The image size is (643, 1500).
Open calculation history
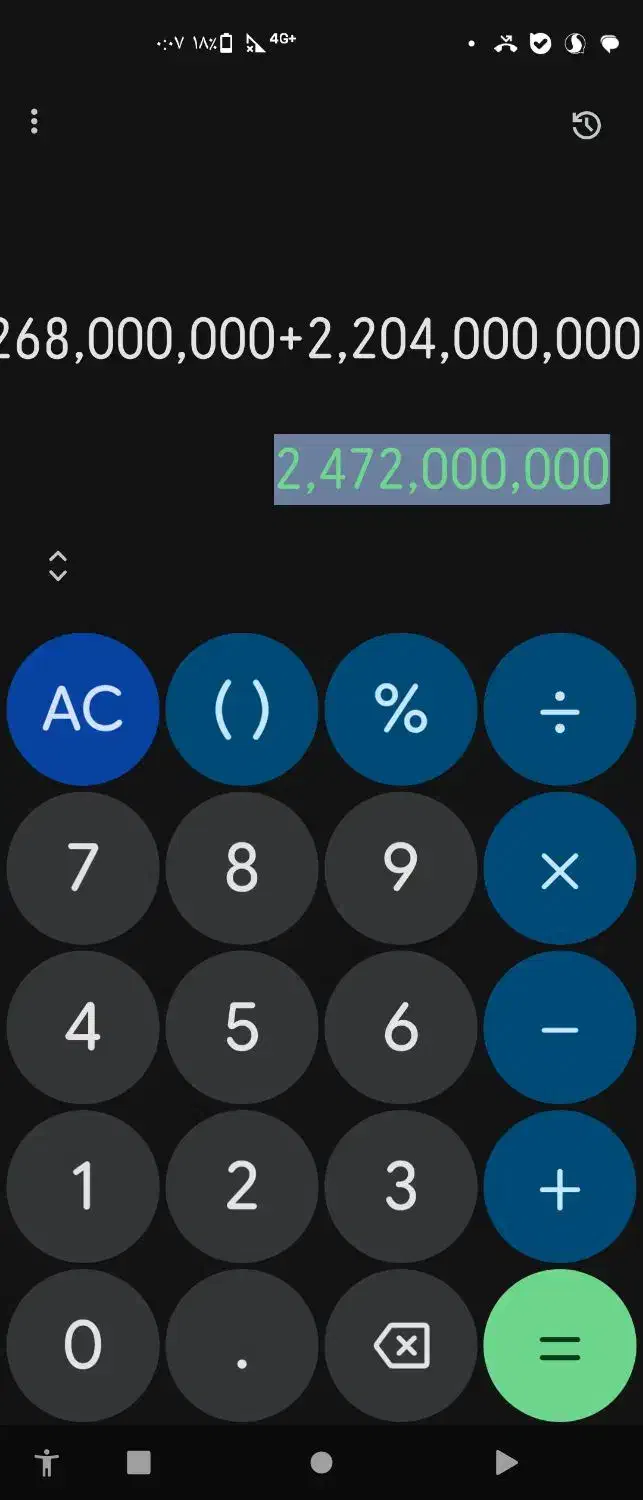coord(586,125)
